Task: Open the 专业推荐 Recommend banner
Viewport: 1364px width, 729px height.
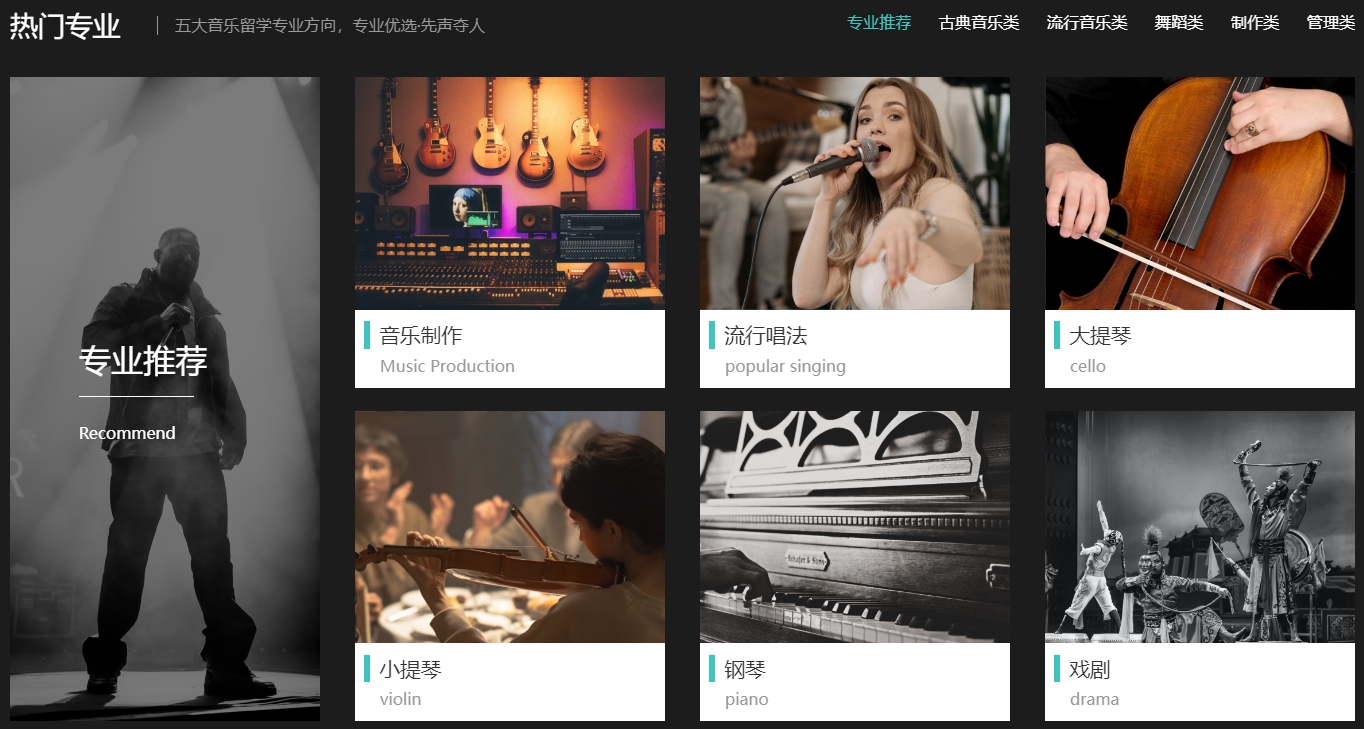Action: click(165, 398)
